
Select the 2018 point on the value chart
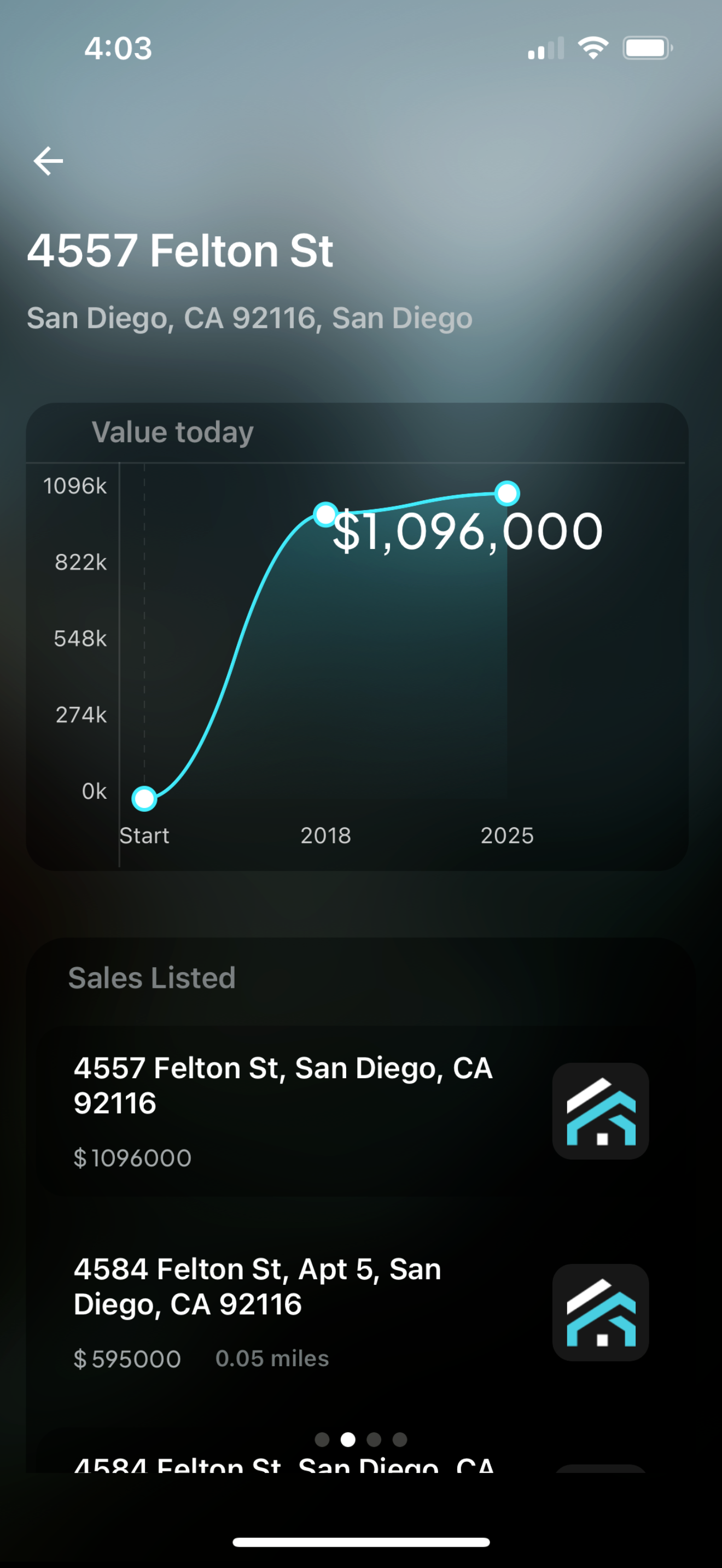(325, 514)
